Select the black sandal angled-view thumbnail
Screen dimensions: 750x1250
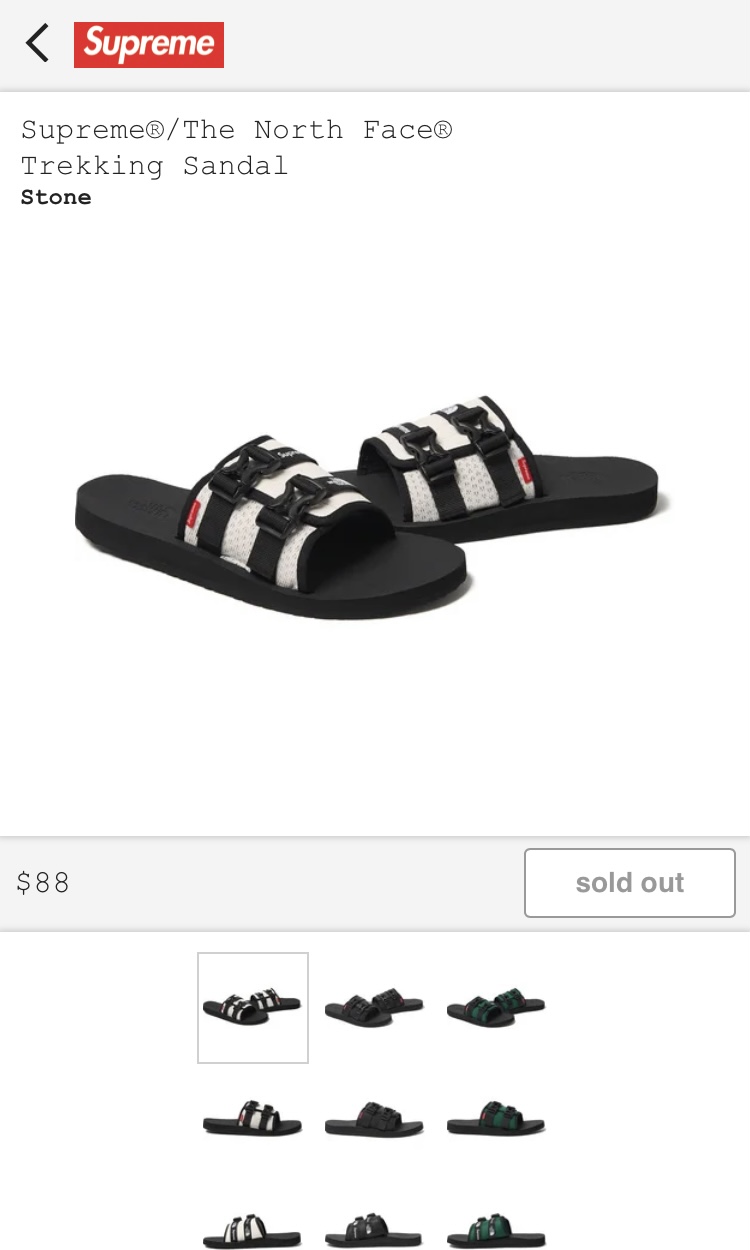(x=375, y=1008)
